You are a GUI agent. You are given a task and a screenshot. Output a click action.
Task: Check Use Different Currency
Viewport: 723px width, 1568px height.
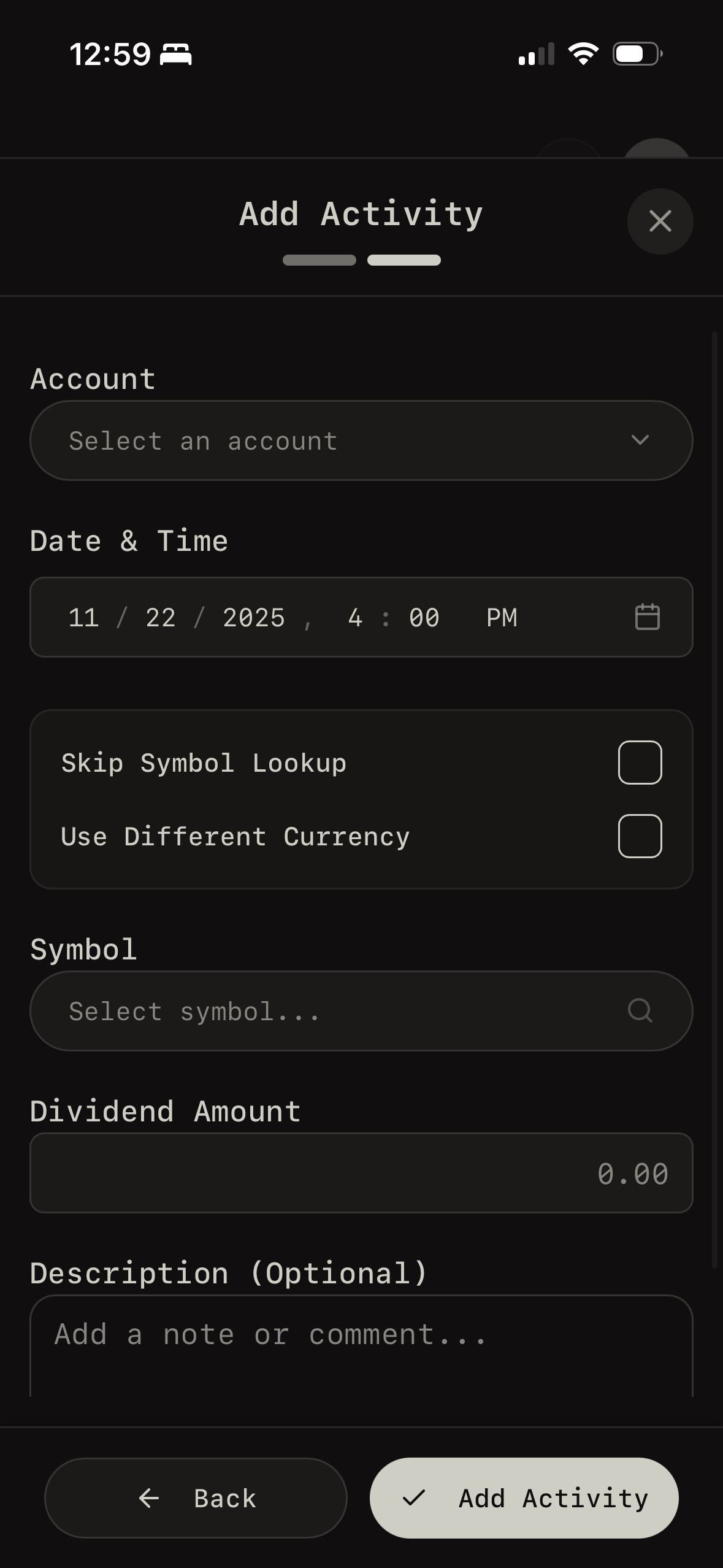pos(640,835)
